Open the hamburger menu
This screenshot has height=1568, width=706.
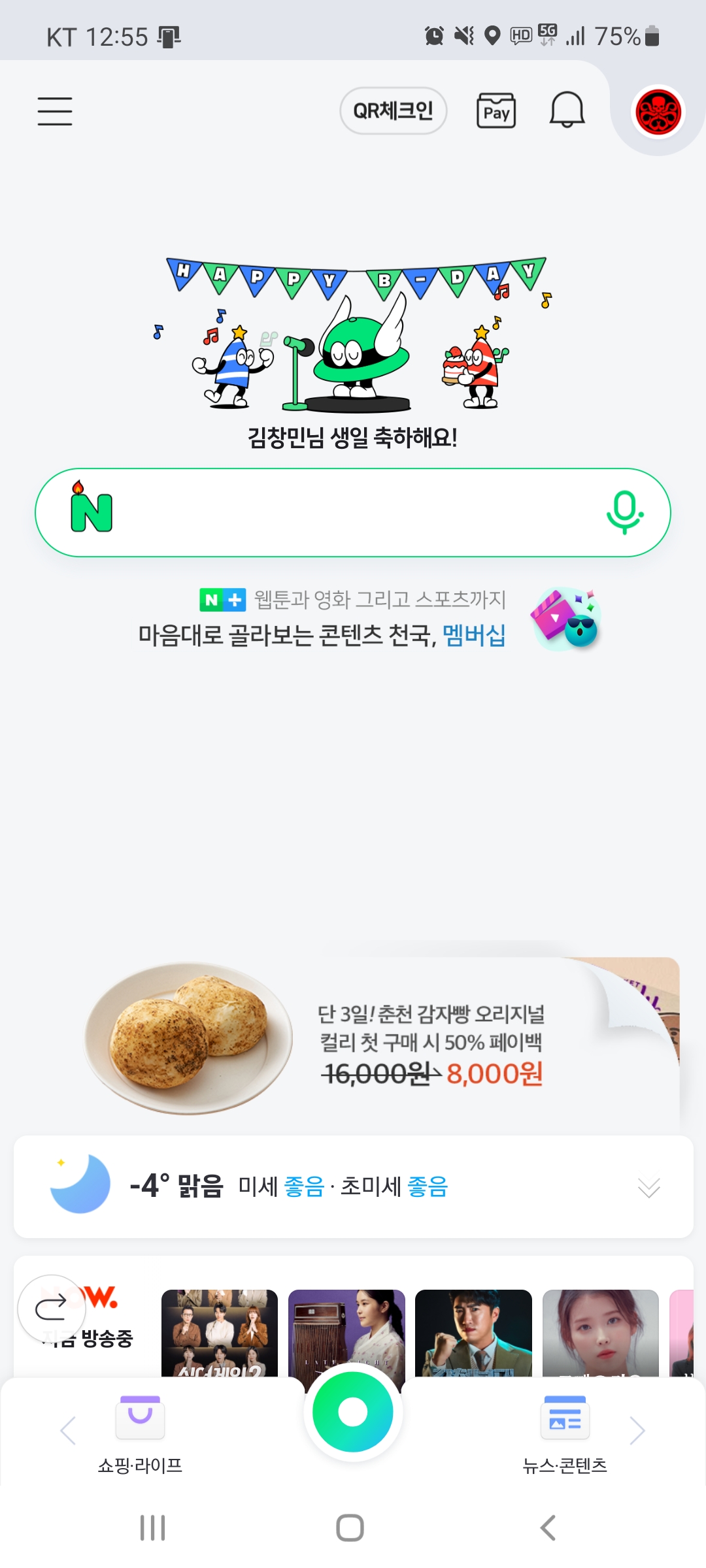click(x=55, y=111)
